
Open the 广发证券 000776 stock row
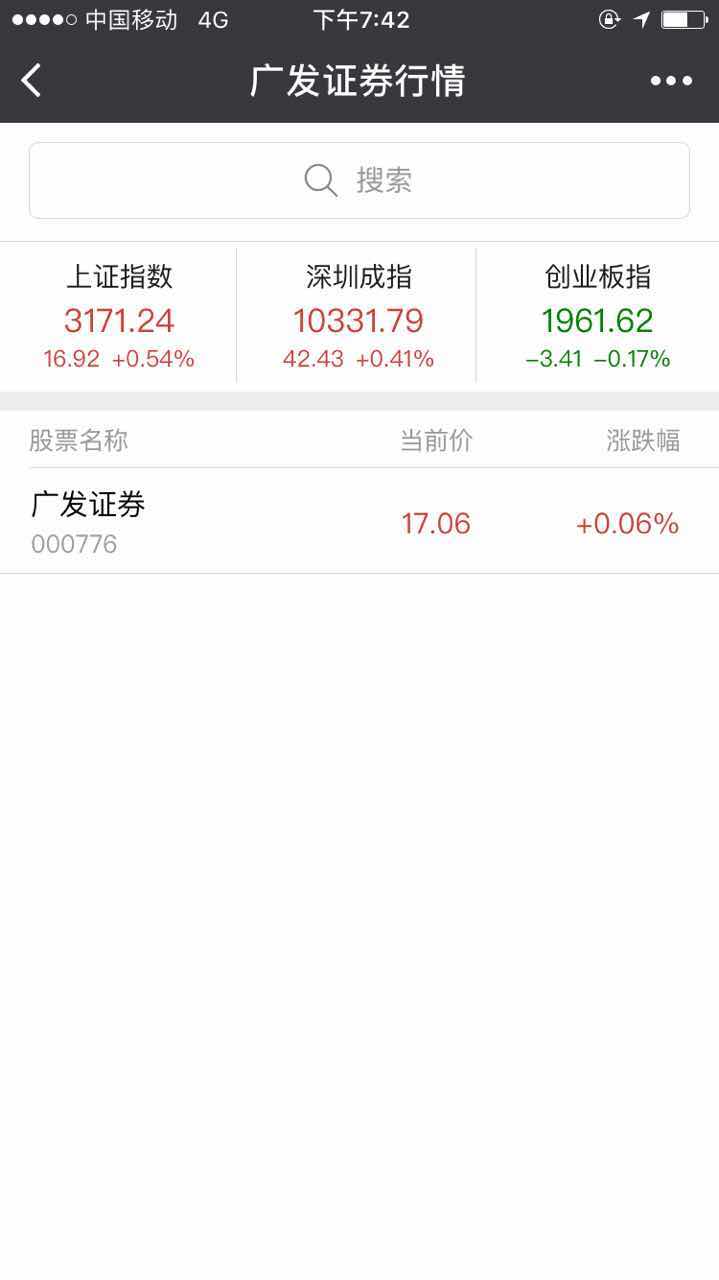tap(359, 522)
